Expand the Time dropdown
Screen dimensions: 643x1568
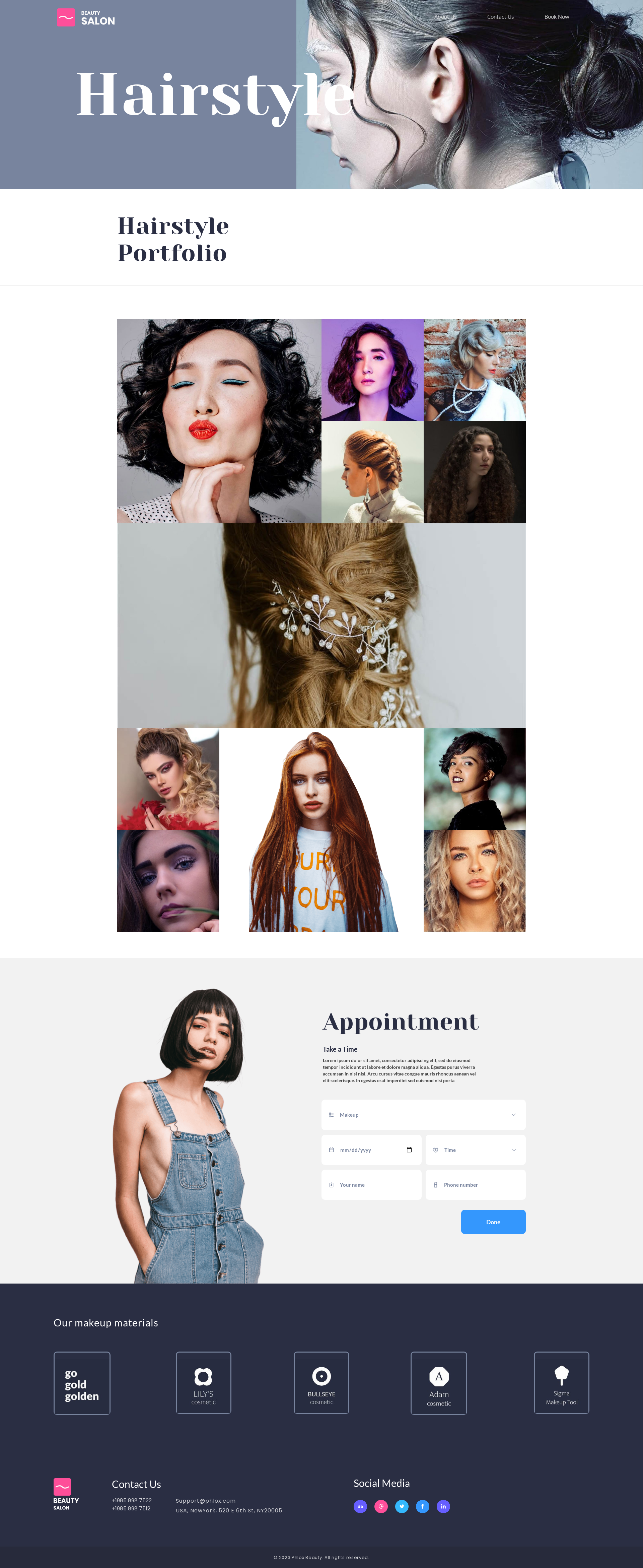475,1150
